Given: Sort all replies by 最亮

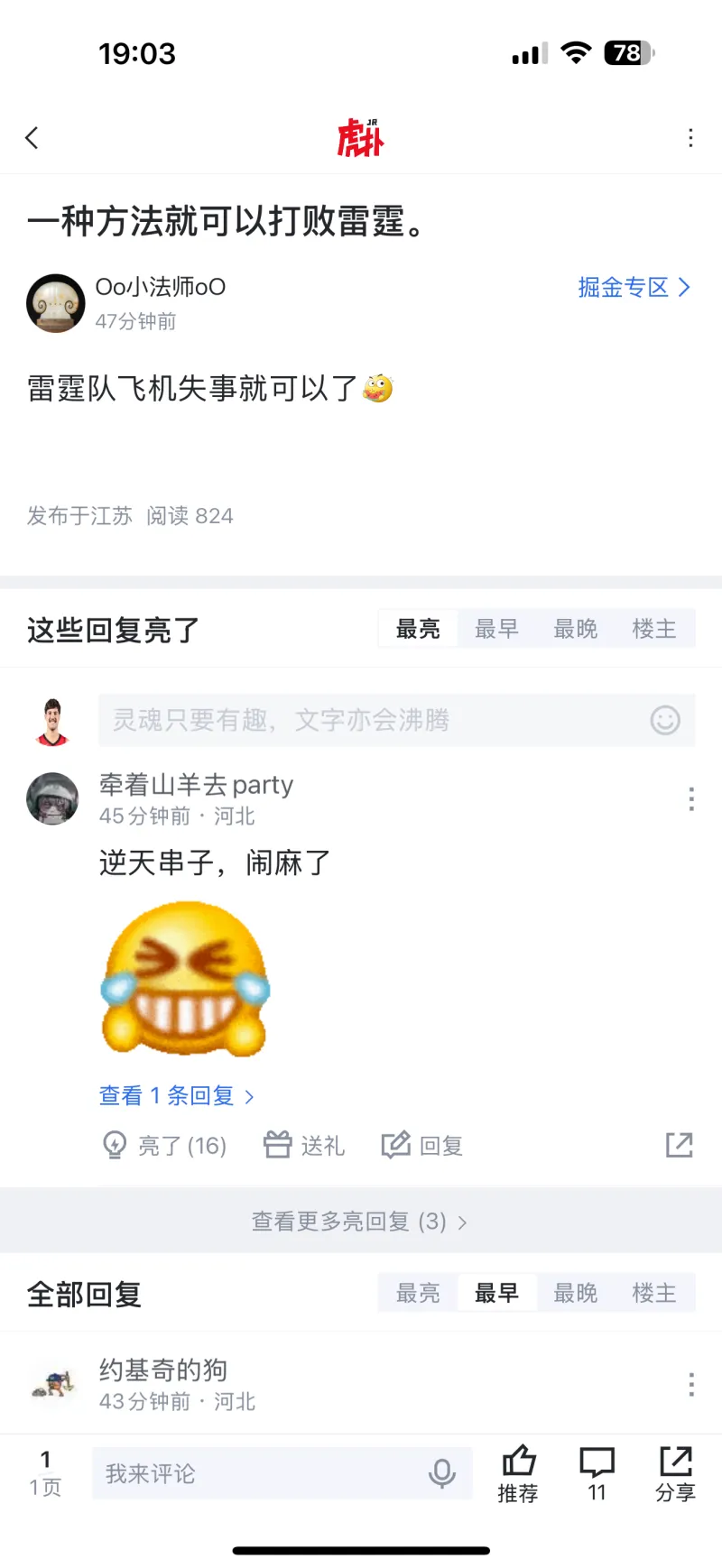Looking at the screenshot, I should [418, 1293].
